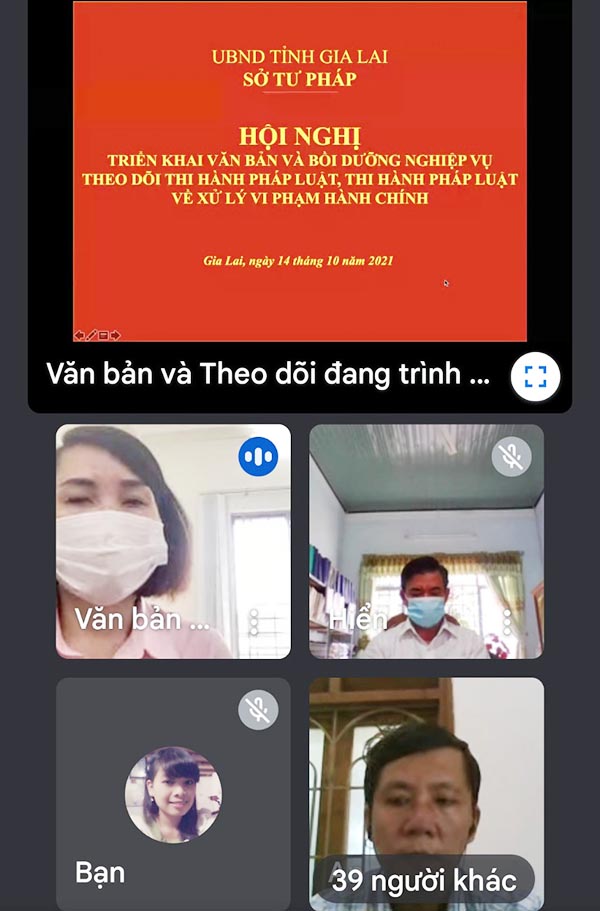
Task: View the 39 người khác participants
Action: point(425,880)
